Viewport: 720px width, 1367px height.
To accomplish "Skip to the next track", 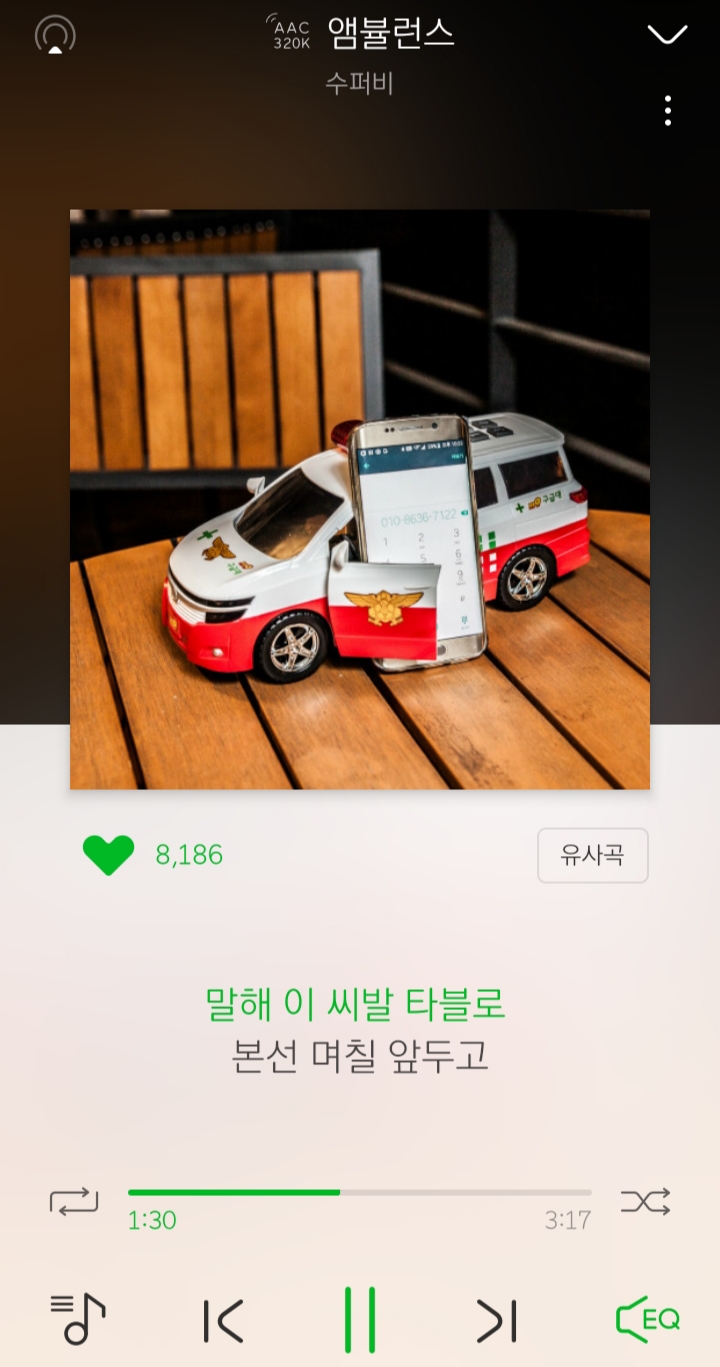I will [497, 1321].
